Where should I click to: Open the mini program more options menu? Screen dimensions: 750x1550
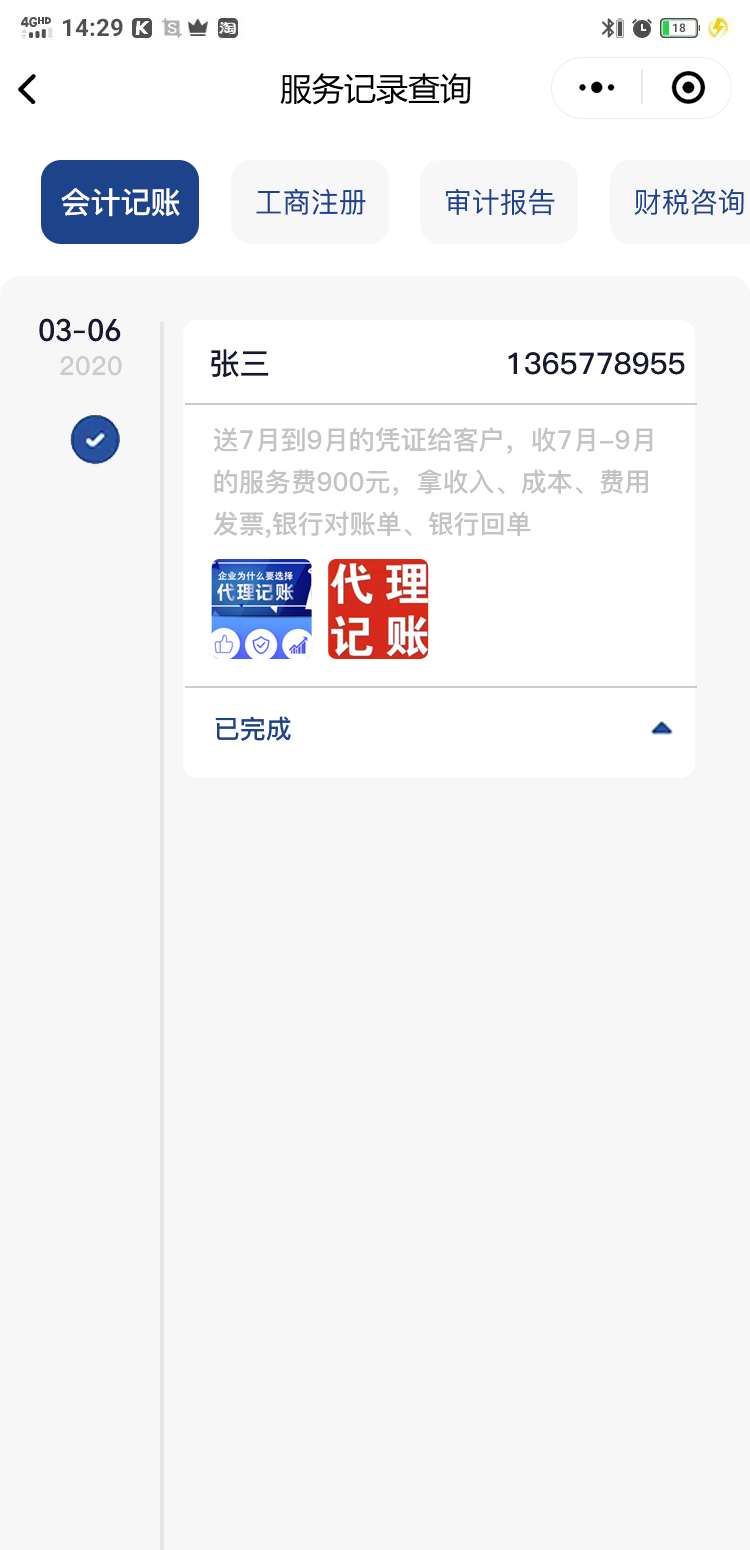pyautogui.click(x=597, y=88)
